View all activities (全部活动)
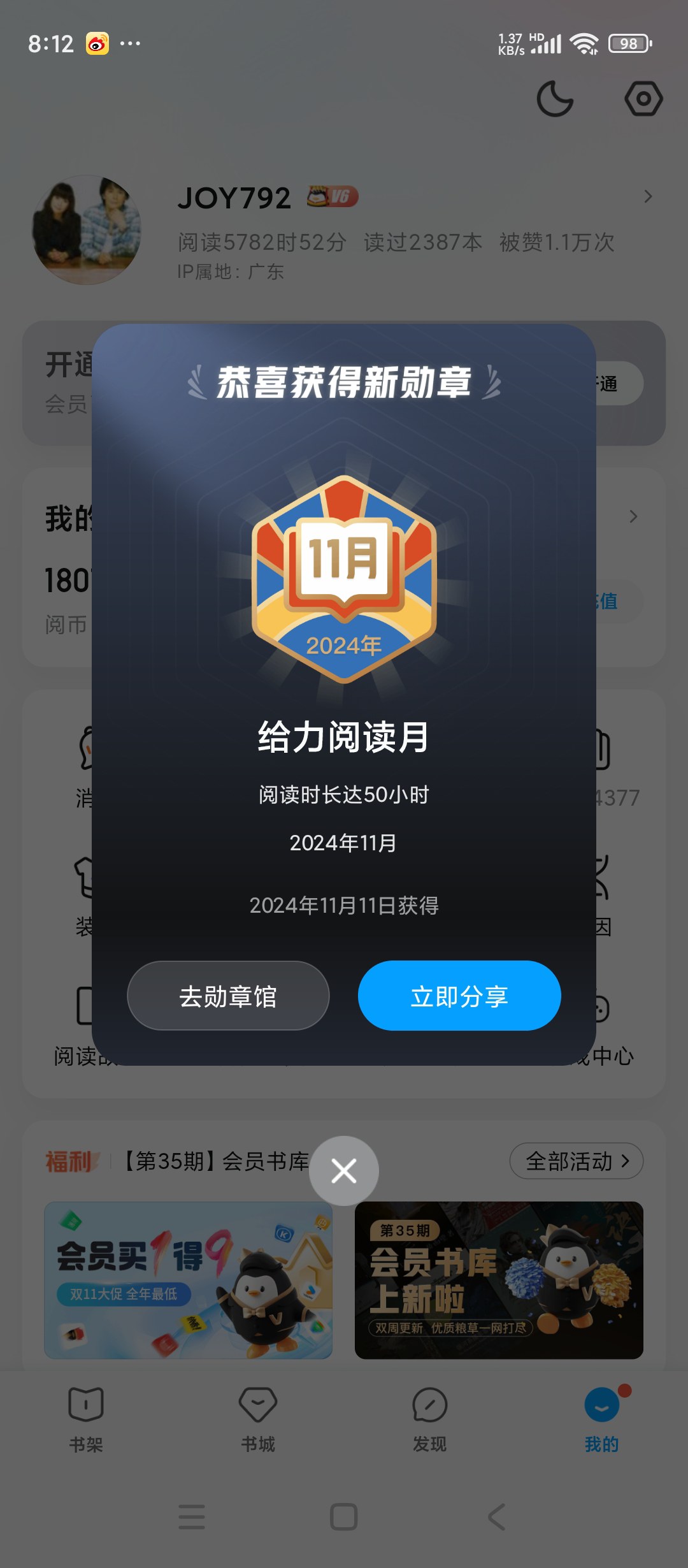 point(577,1161)
